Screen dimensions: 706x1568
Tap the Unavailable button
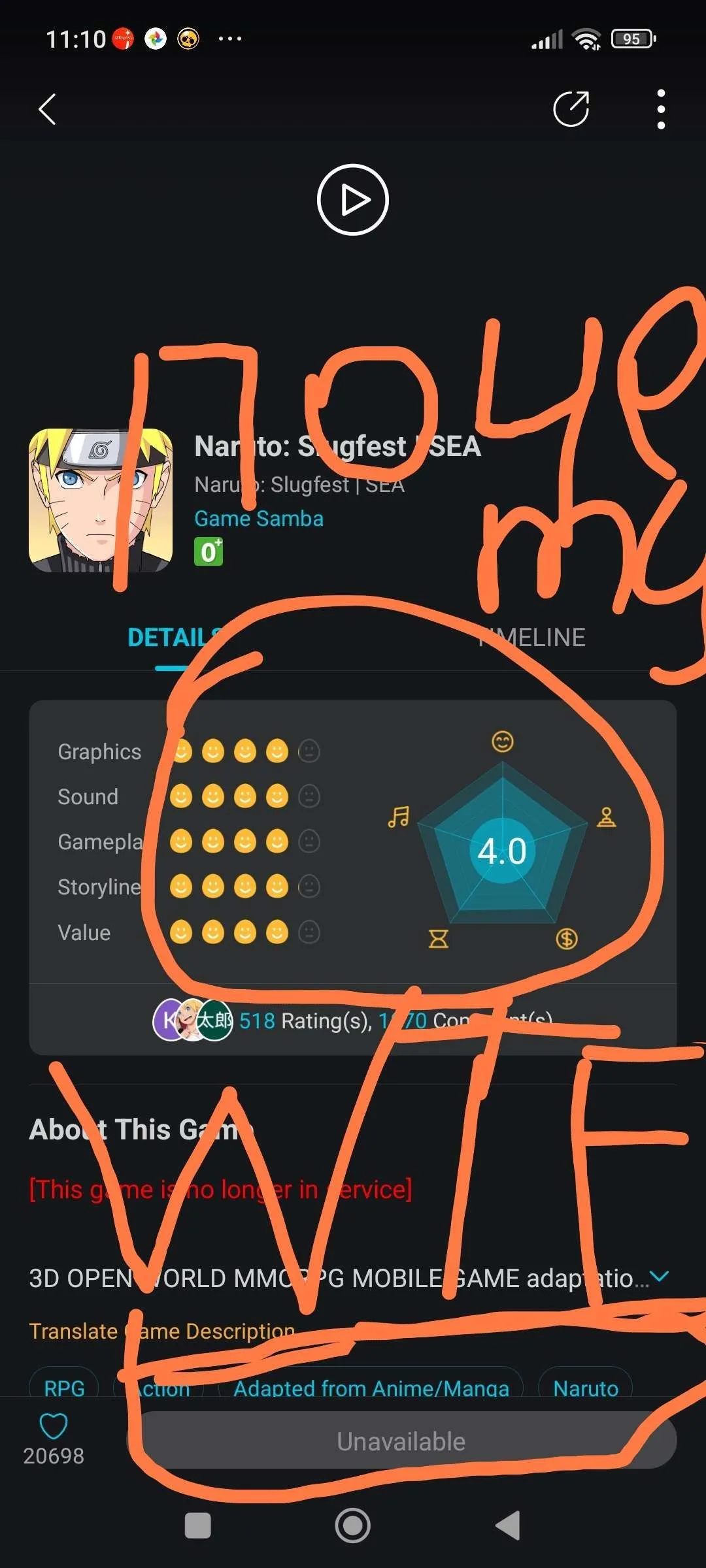pos(401,1441)
